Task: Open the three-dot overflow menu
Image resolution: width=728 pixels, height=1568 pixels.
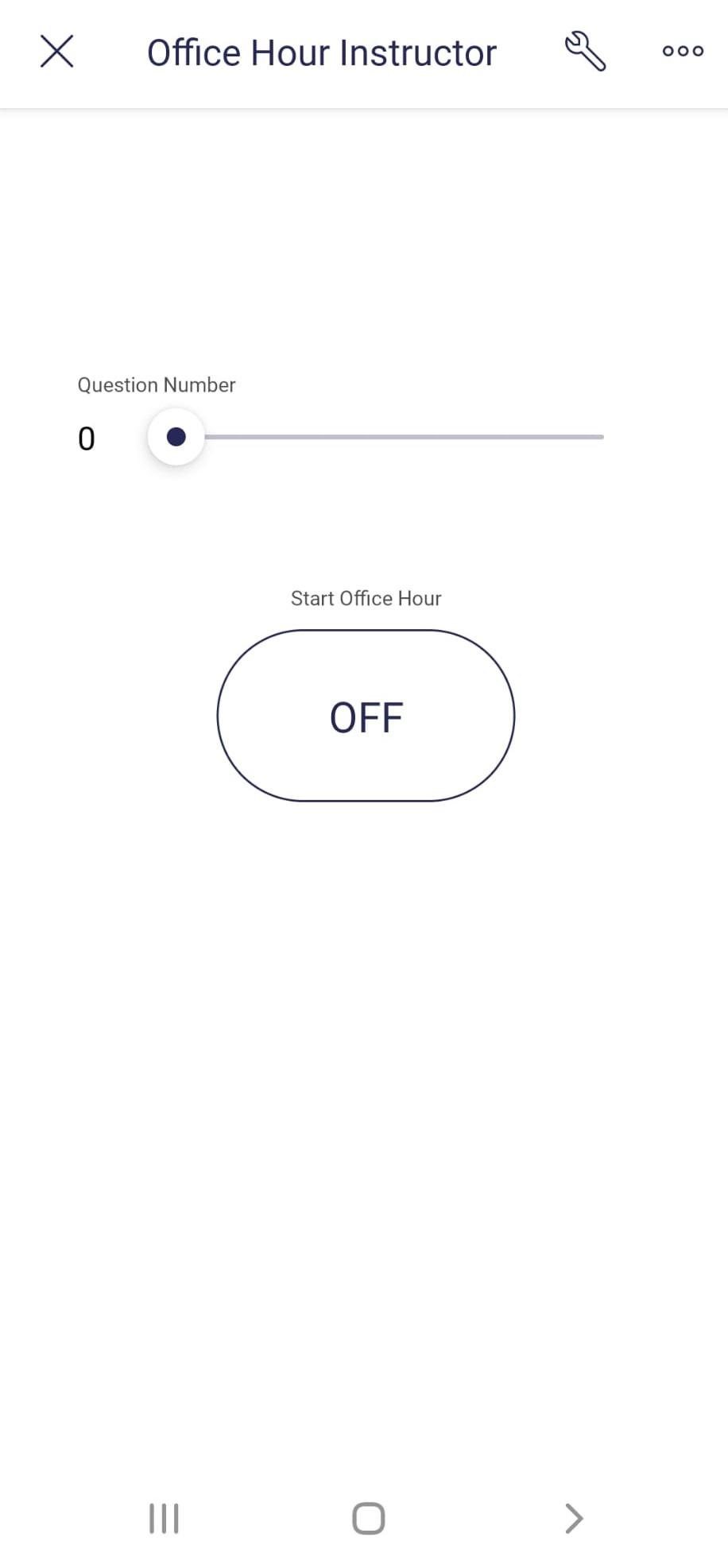Action: coord(683,52)
